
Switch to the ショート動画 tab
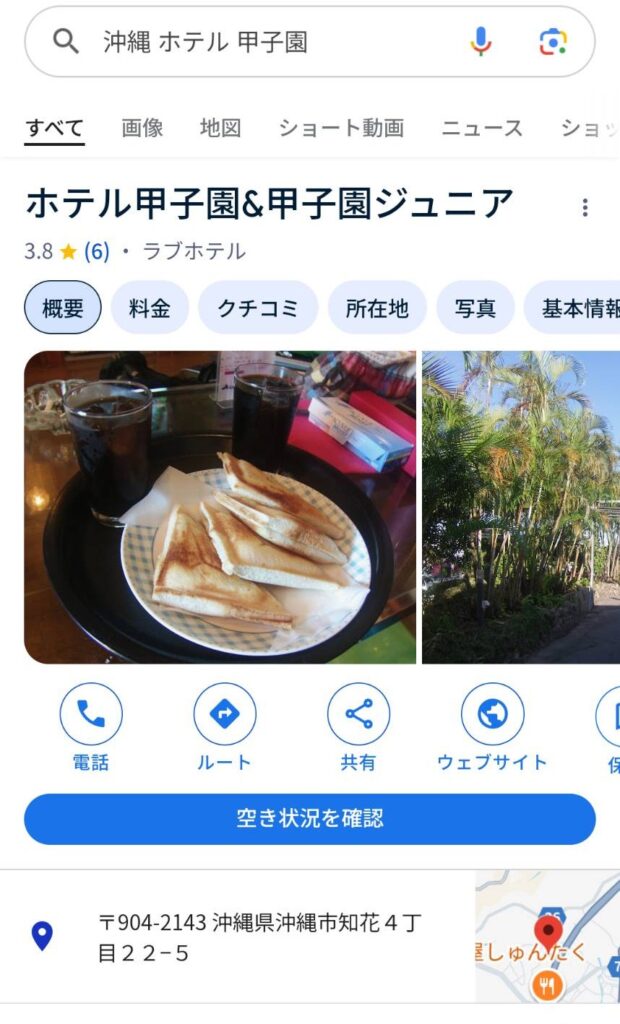tap(341, 128)
